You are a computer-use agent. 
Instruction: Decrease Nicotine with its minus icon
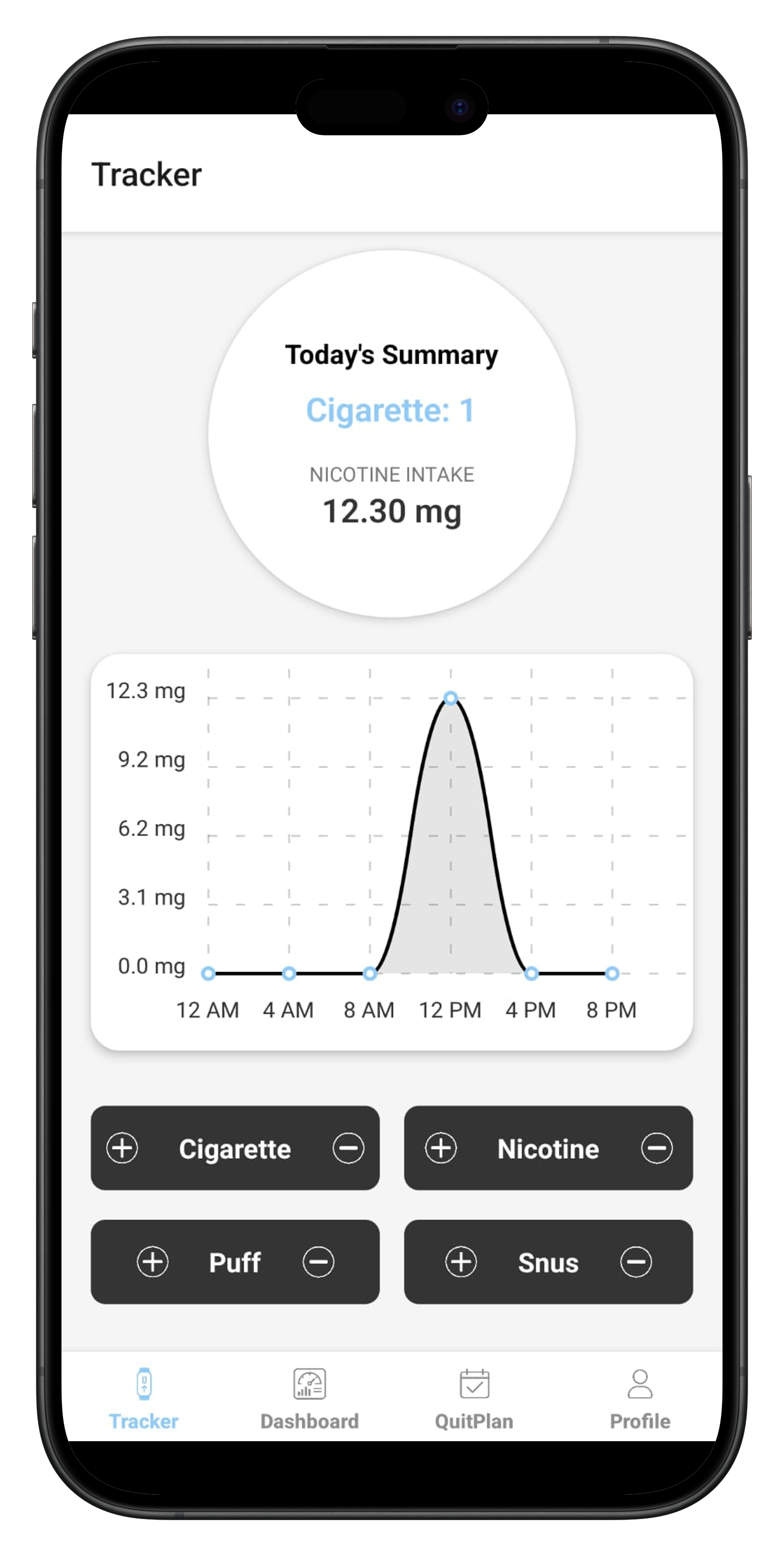656,1148
